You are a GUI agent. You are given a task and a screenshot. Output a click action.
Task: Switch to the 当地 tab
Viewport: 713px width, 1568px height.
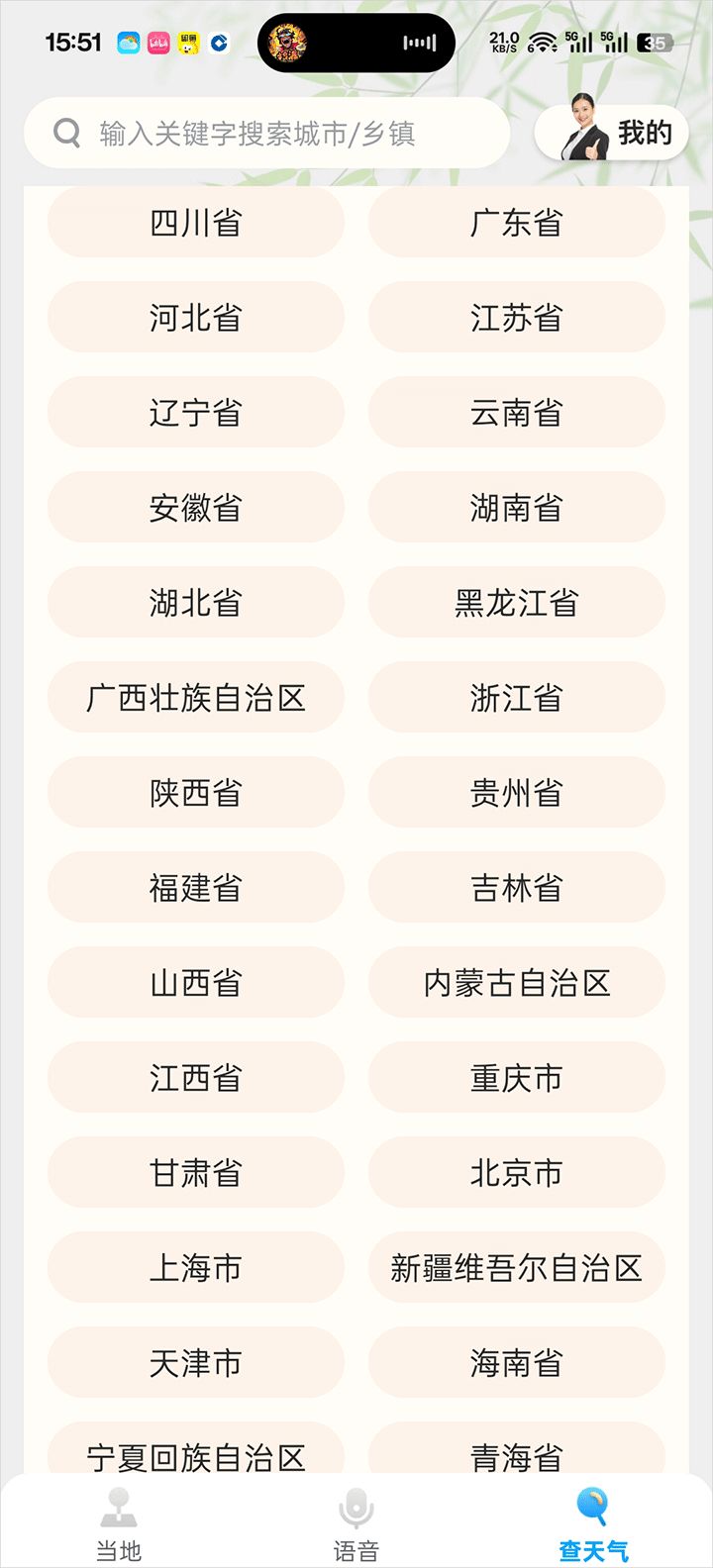[x=119, y=1523]
